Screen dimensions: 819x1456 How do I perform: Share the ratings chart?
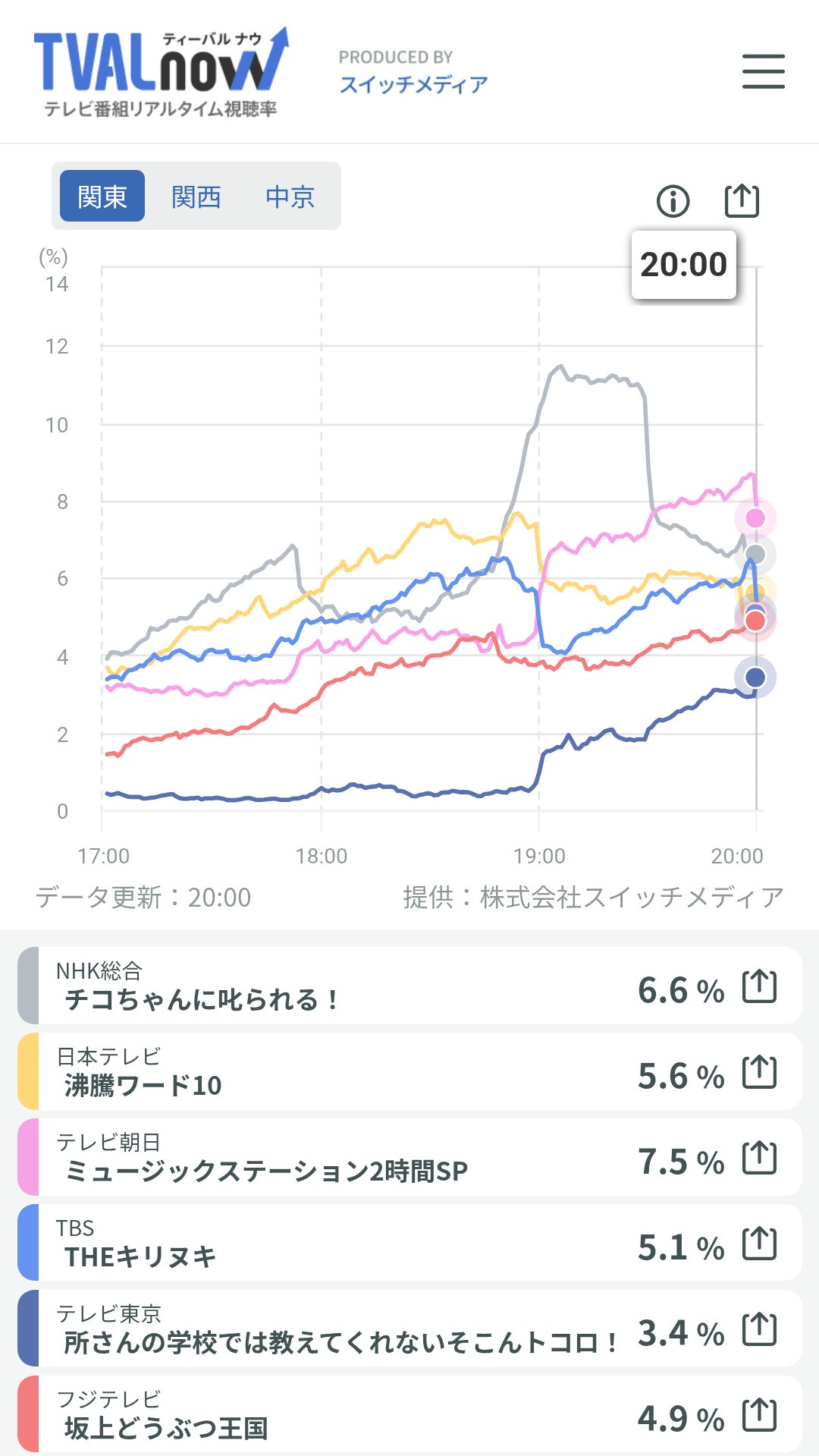pyautogui.click(x=741, y=200)
